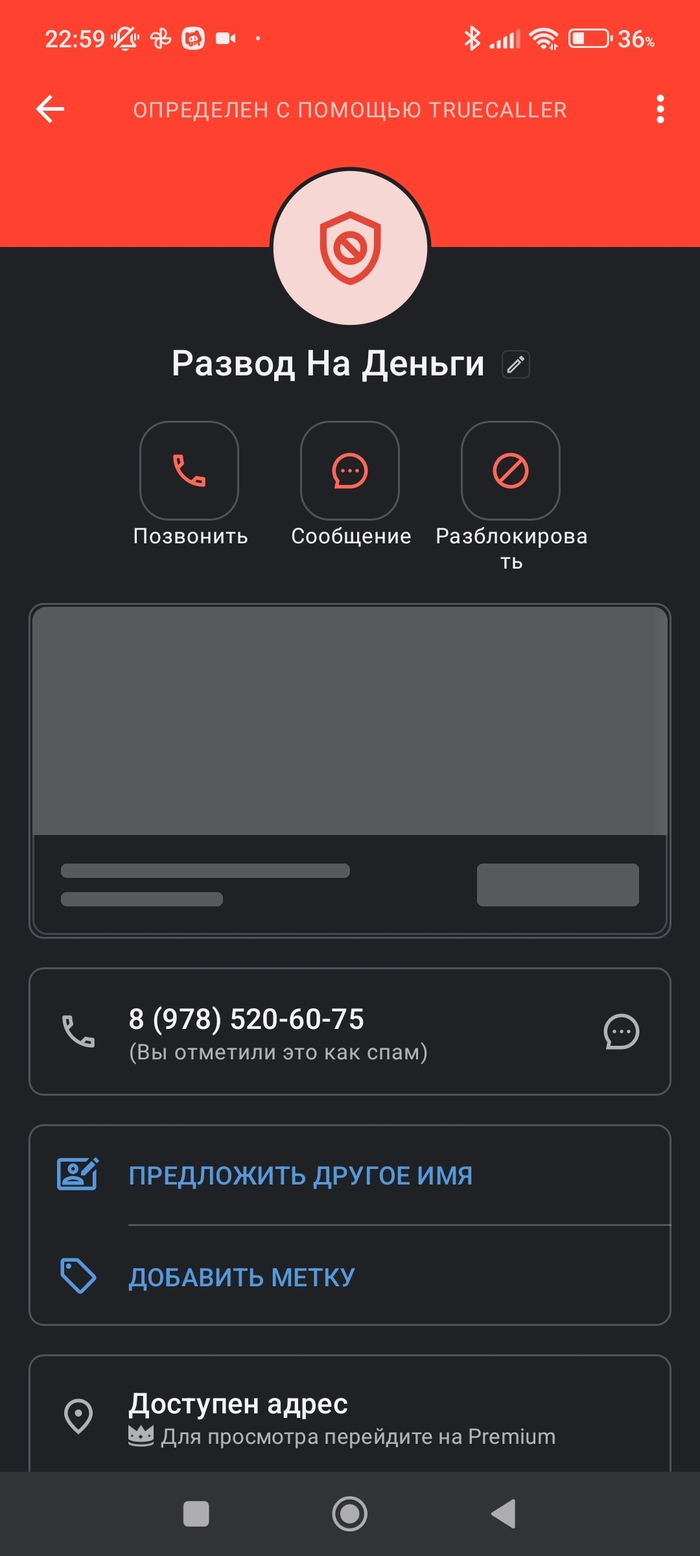Edit the name Развод На Деньги
This screenshot has width=700, height=1556.
pyautogui.click(x=516, y=365)
